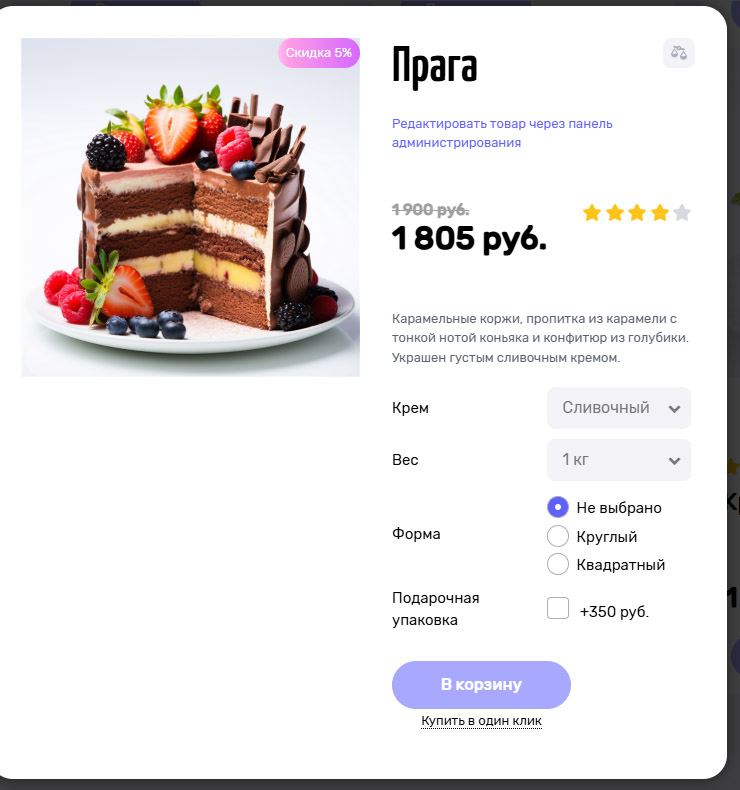This screenshot has height=790, width=740.
Task: Select the Не выбрано form option
Action: point(558,508)
